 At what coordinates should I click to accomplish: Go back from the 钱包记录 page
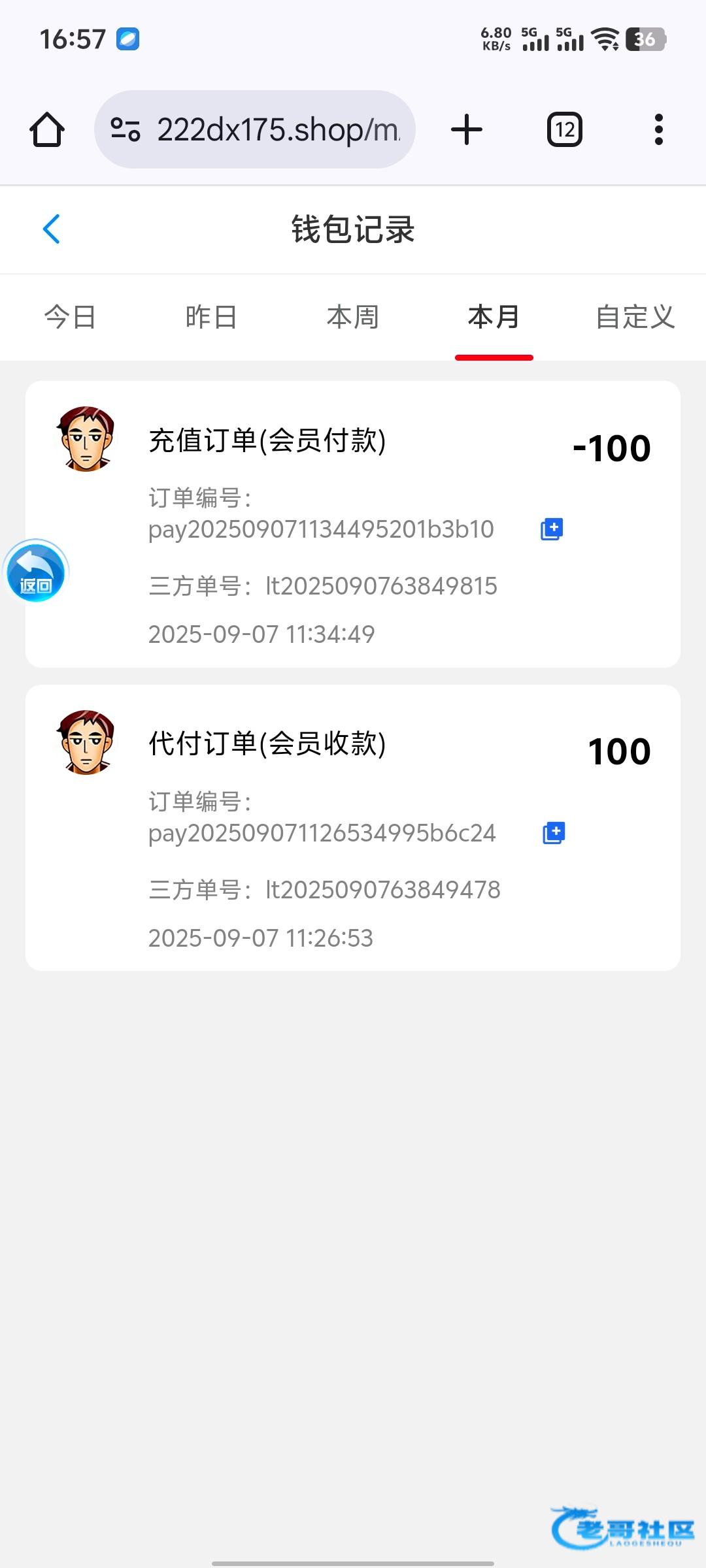pyautogui.click(x=52, y=229)
